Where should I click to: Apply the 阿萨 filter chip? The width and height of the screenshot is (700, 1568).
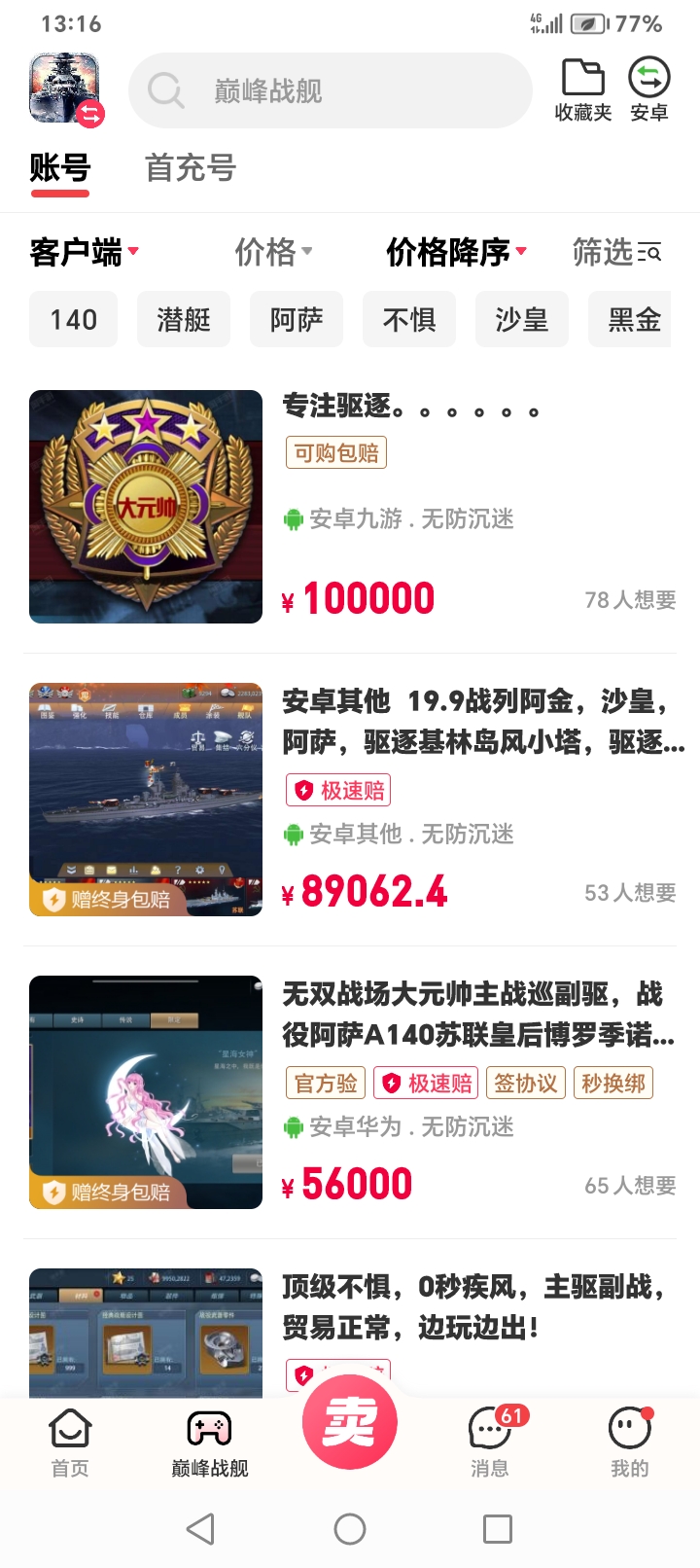point(297,319)
